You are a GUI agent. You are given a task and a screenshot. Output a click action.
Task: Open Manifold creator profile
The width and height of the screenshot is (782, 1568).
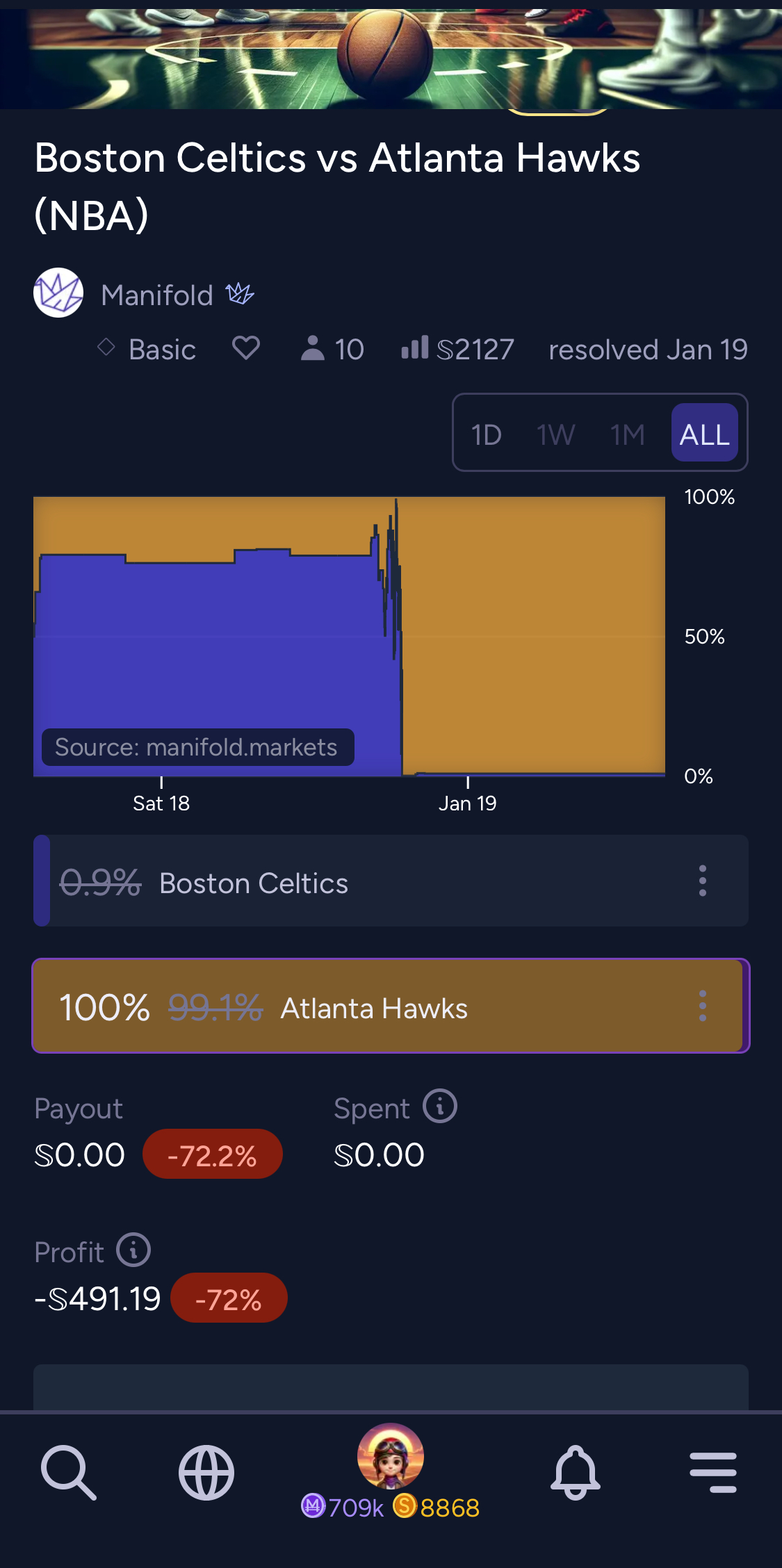pyautogui.click(x=156, y=295)
